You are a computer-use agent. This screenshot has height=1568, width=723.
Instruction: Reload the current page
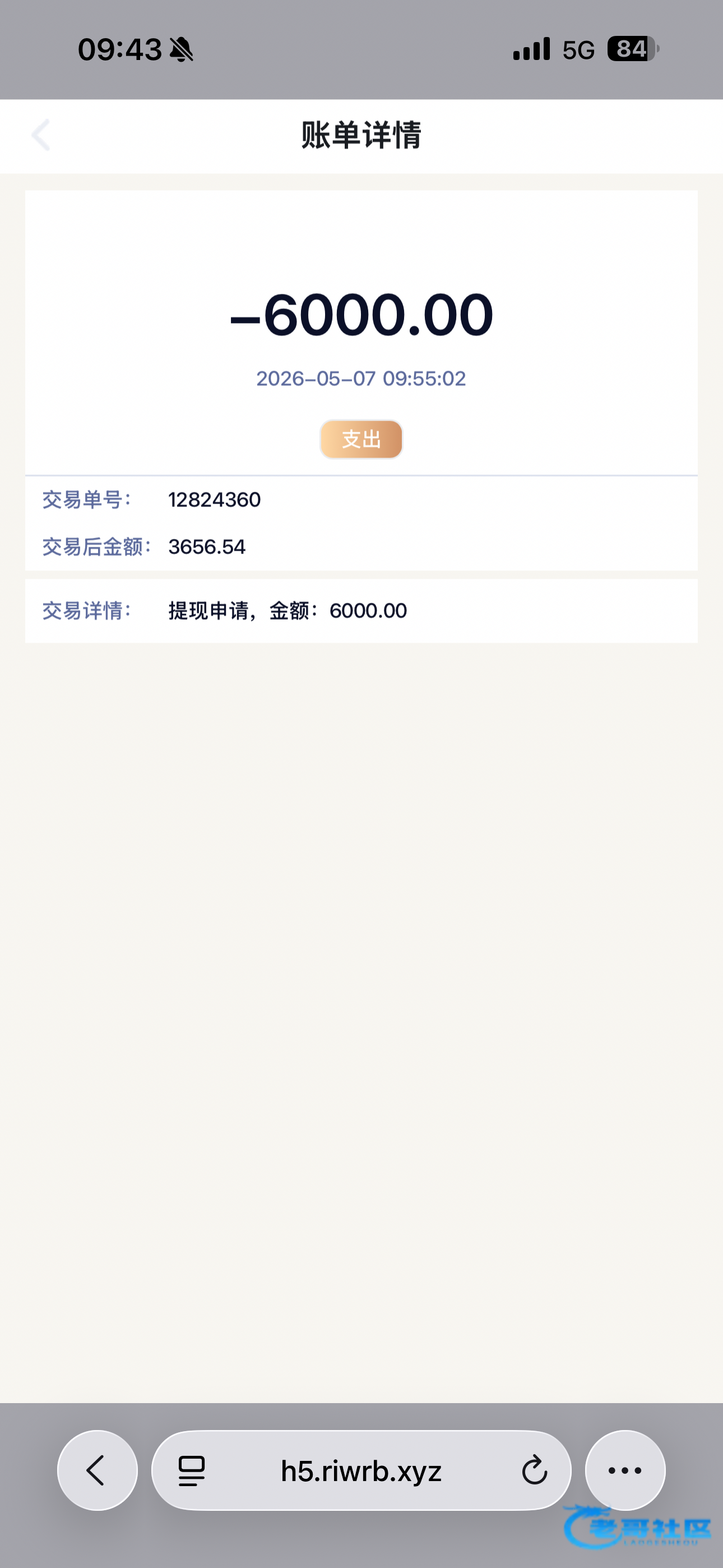(x=534, y=1470)
